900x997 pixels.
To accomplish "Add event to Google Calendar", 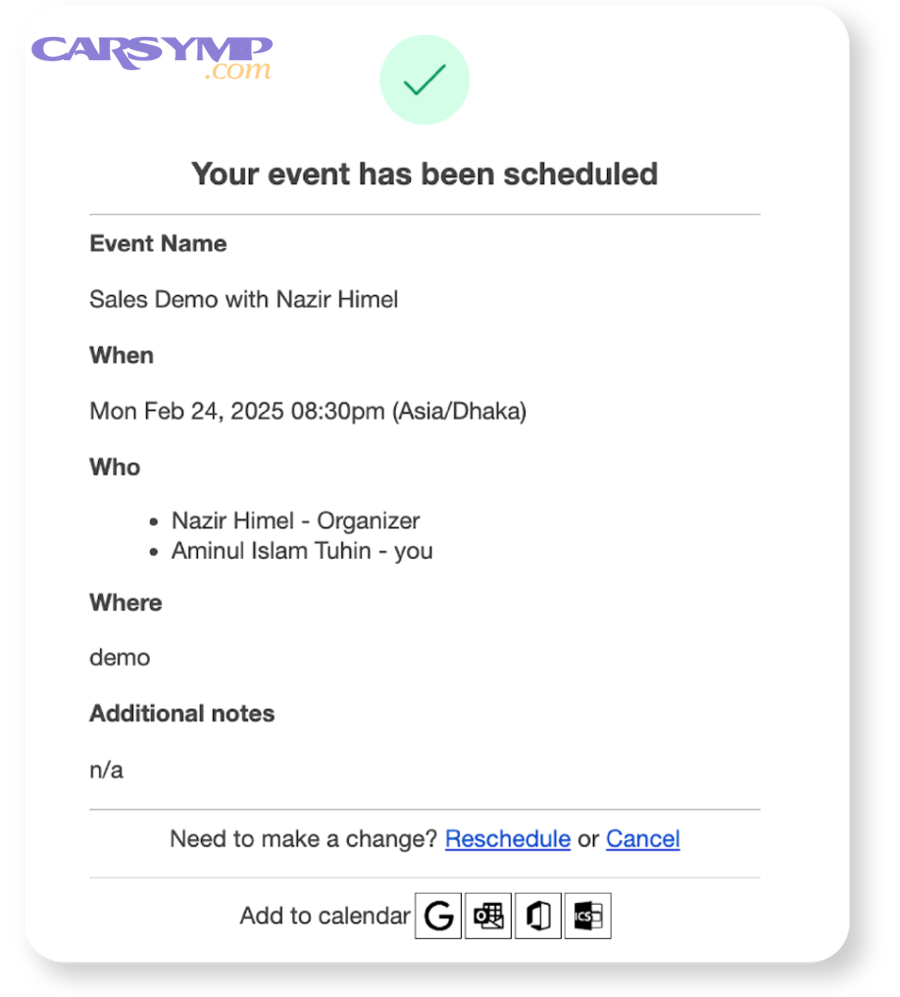I will pos(438,916).
